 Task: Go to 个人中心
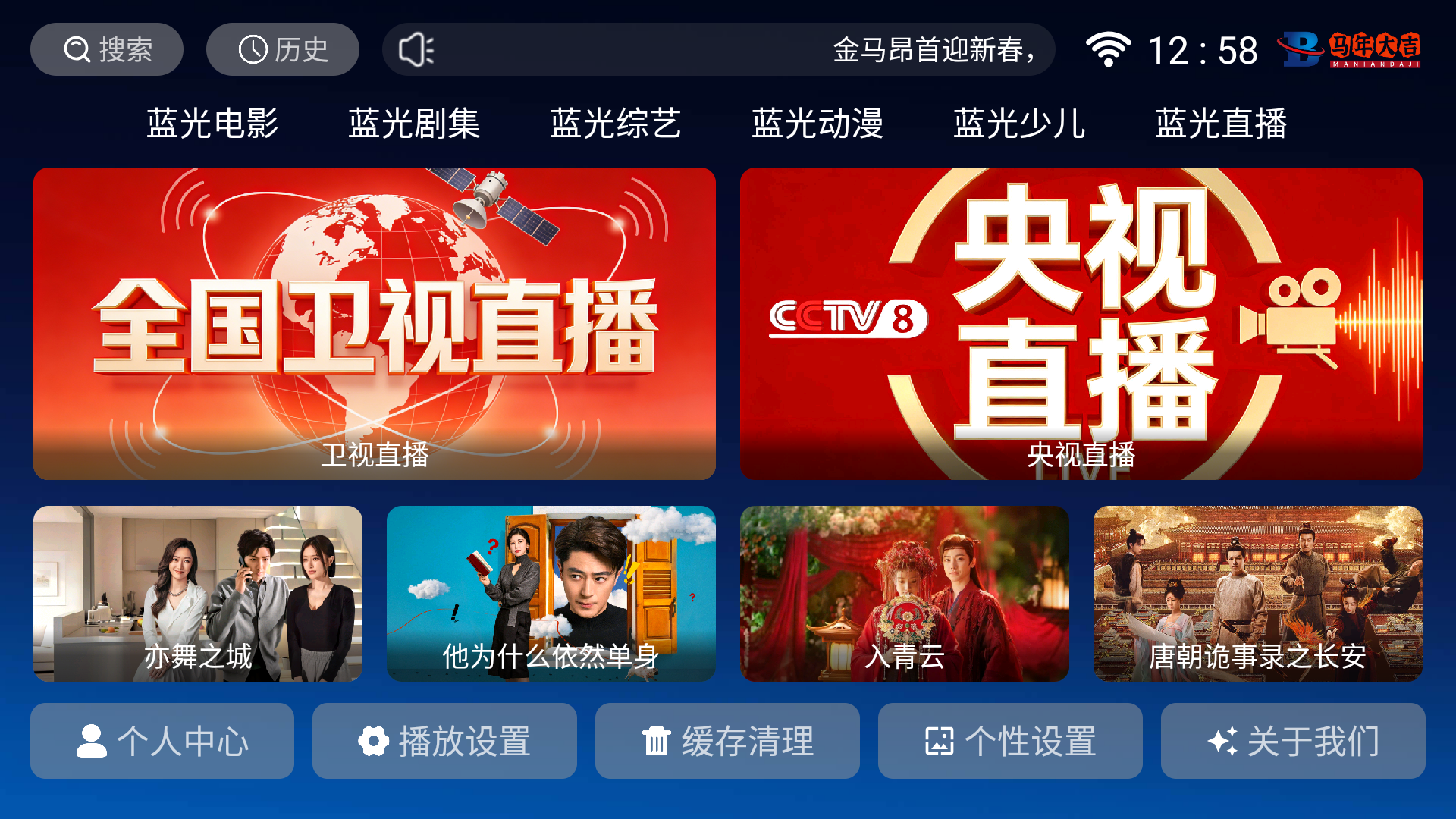[162, 741]
